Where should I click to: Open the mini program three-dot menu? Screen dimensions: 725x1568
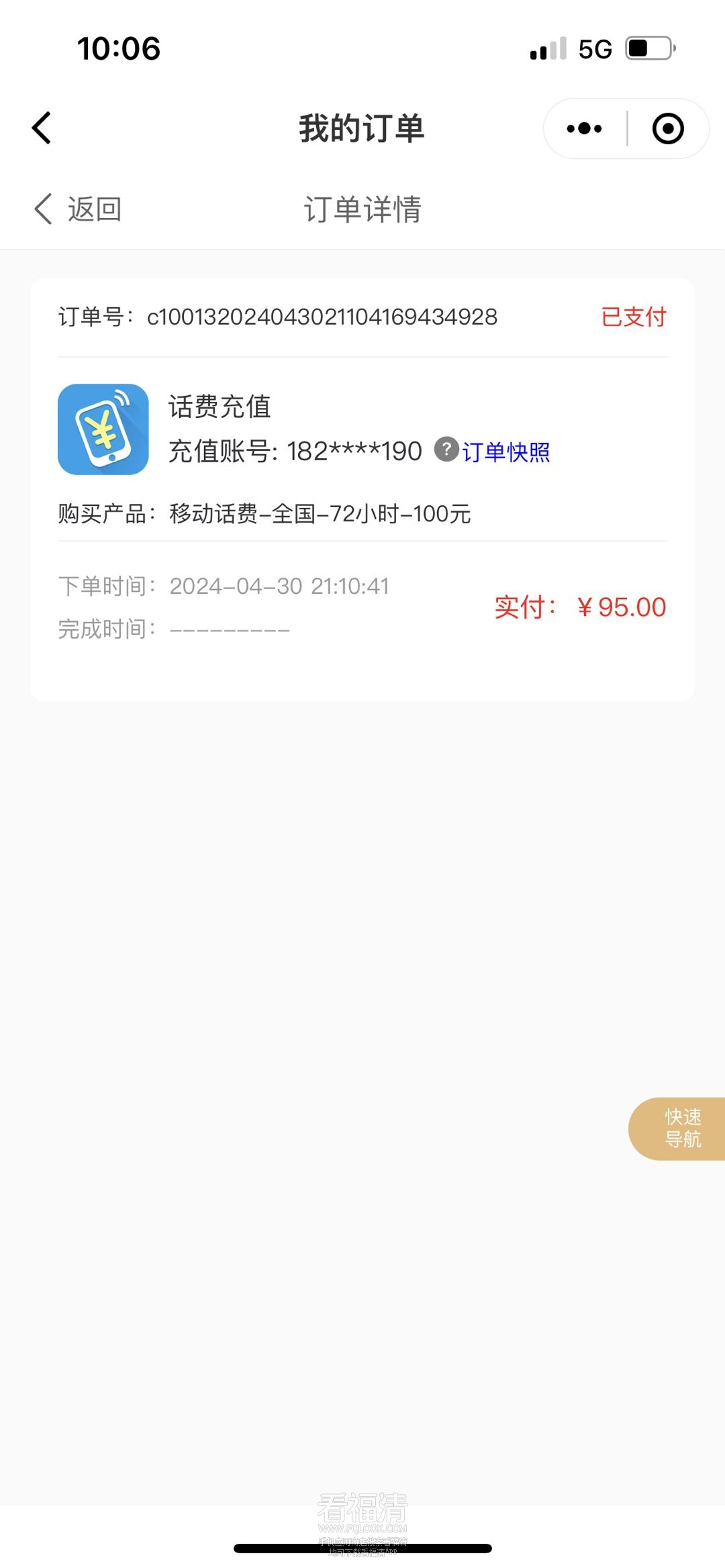(584, 128)
